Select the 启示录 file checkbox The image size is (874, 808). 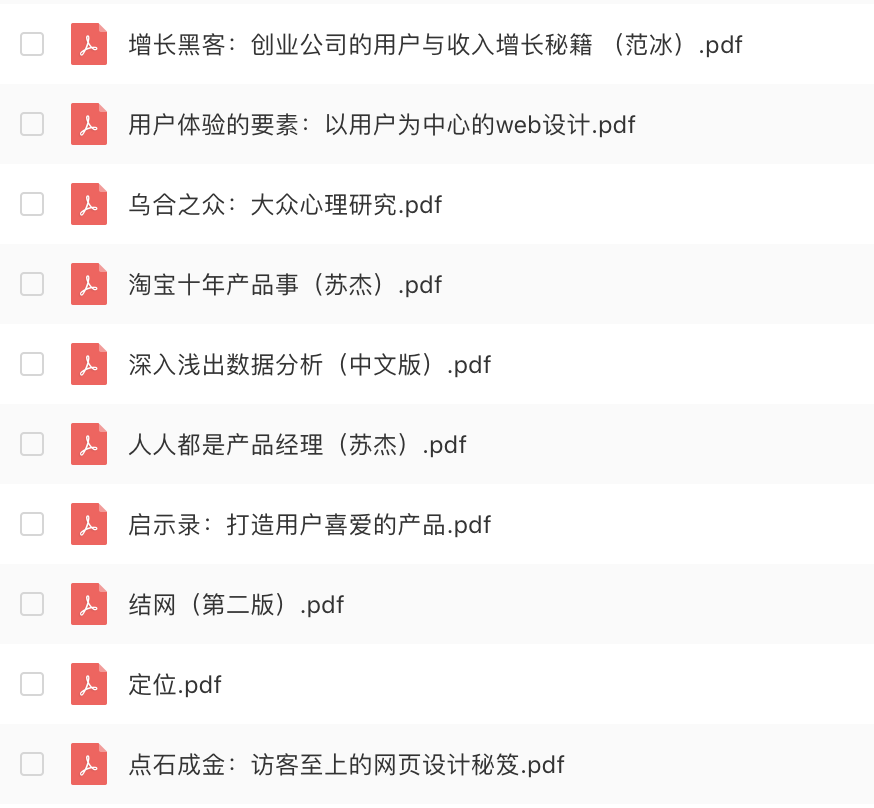32,524
